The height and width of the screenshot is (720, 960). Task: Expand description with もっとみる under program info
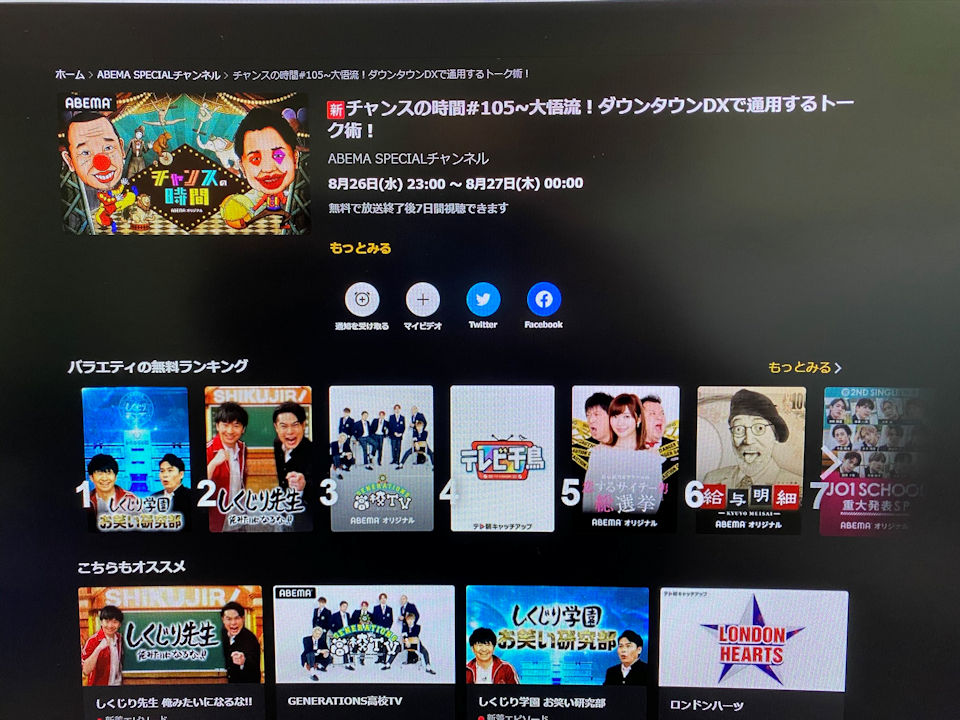pyautogui.click(x=360, y=248)
